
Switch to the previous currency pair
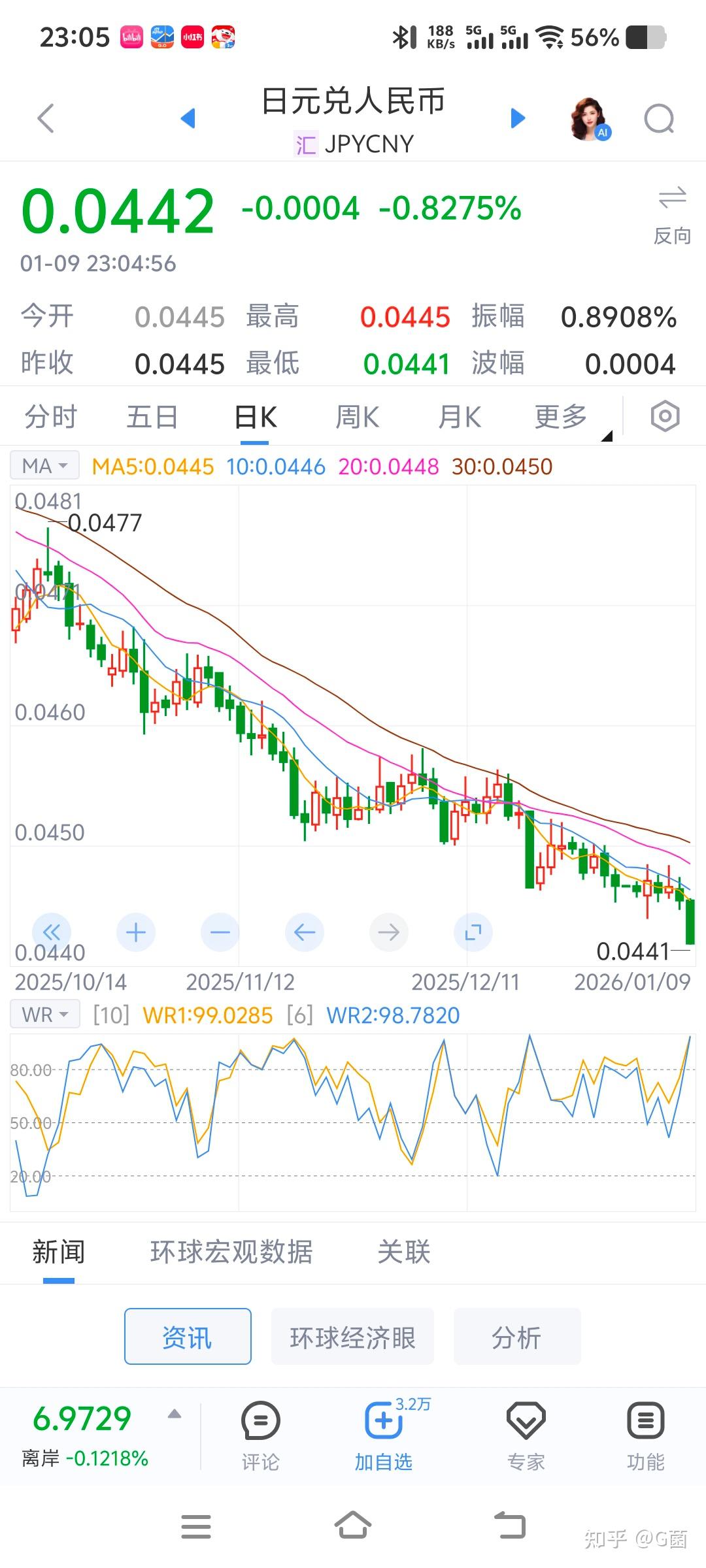click(188, 118)
